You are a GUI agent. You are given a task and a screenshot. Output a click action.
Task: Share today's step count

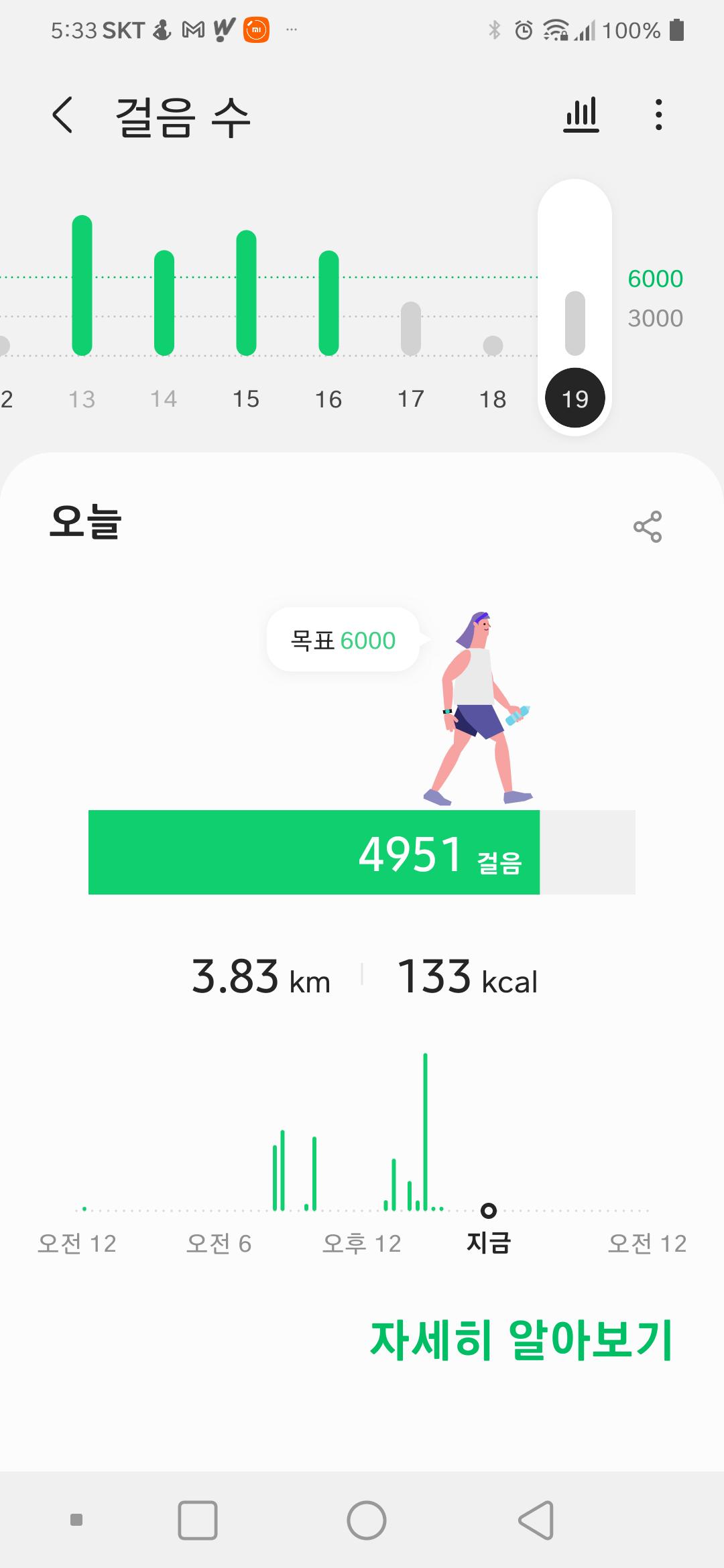tap(647, 527)
